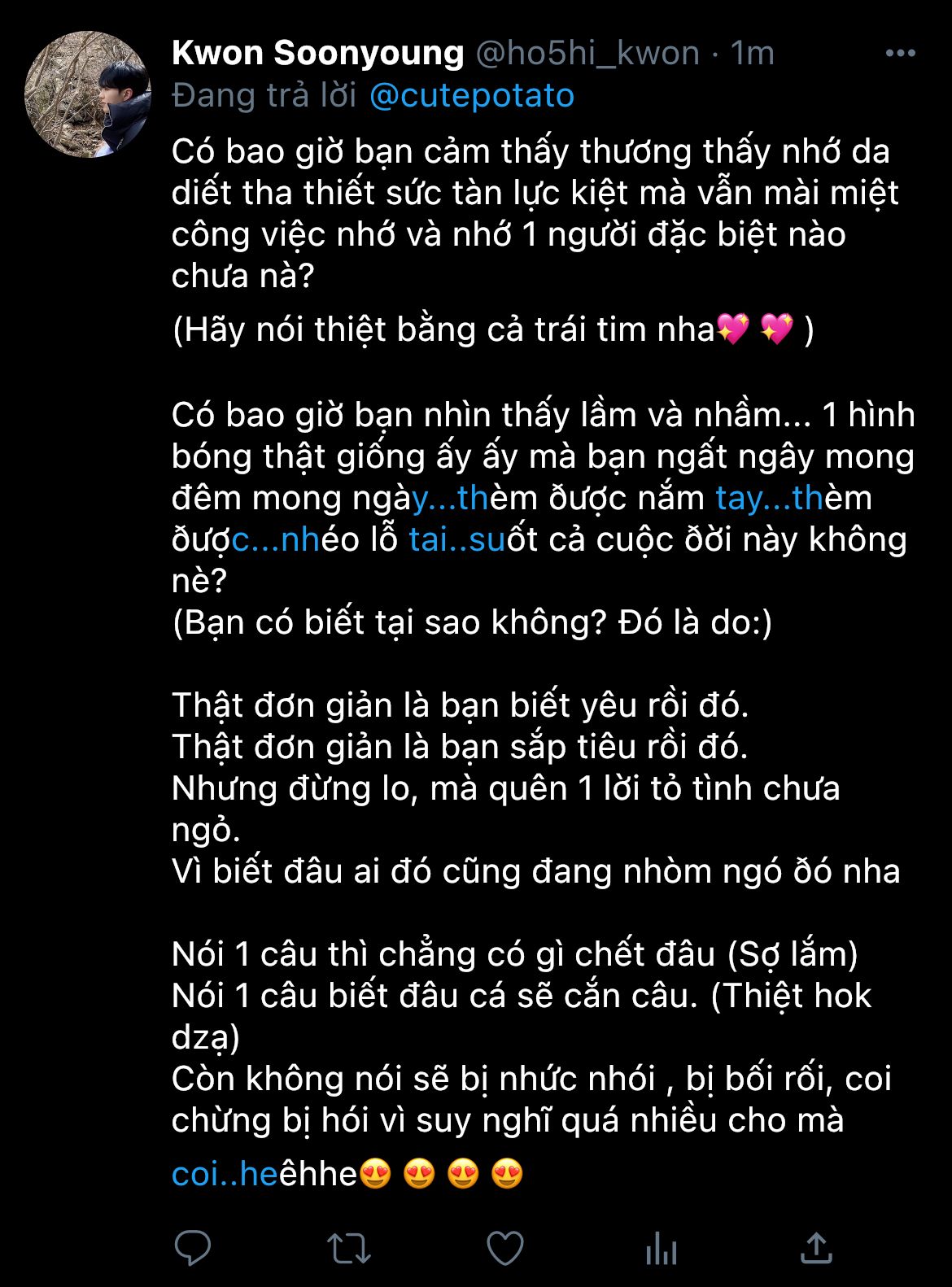
Task: Share this tweet
Action: click(x=816, y=1247)
